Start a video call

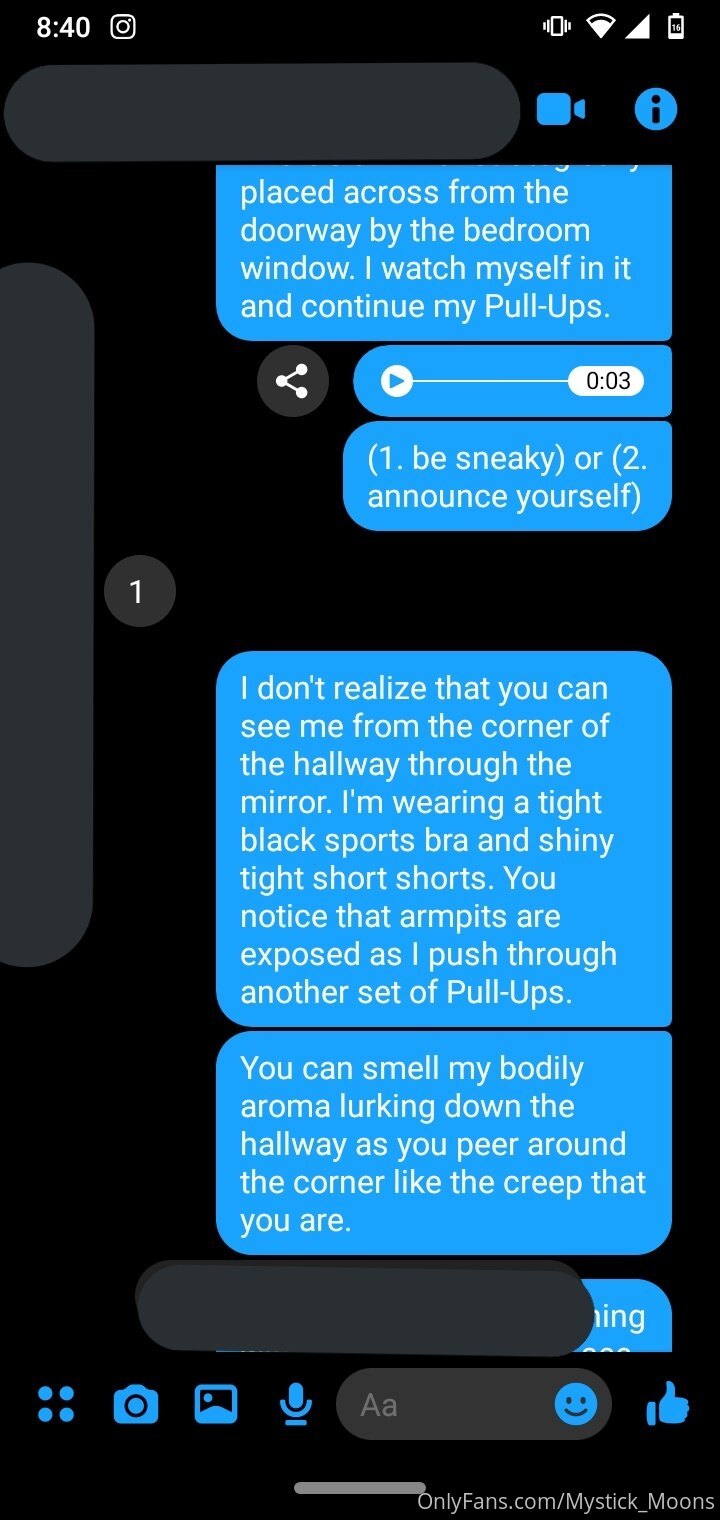click(561, 110)
